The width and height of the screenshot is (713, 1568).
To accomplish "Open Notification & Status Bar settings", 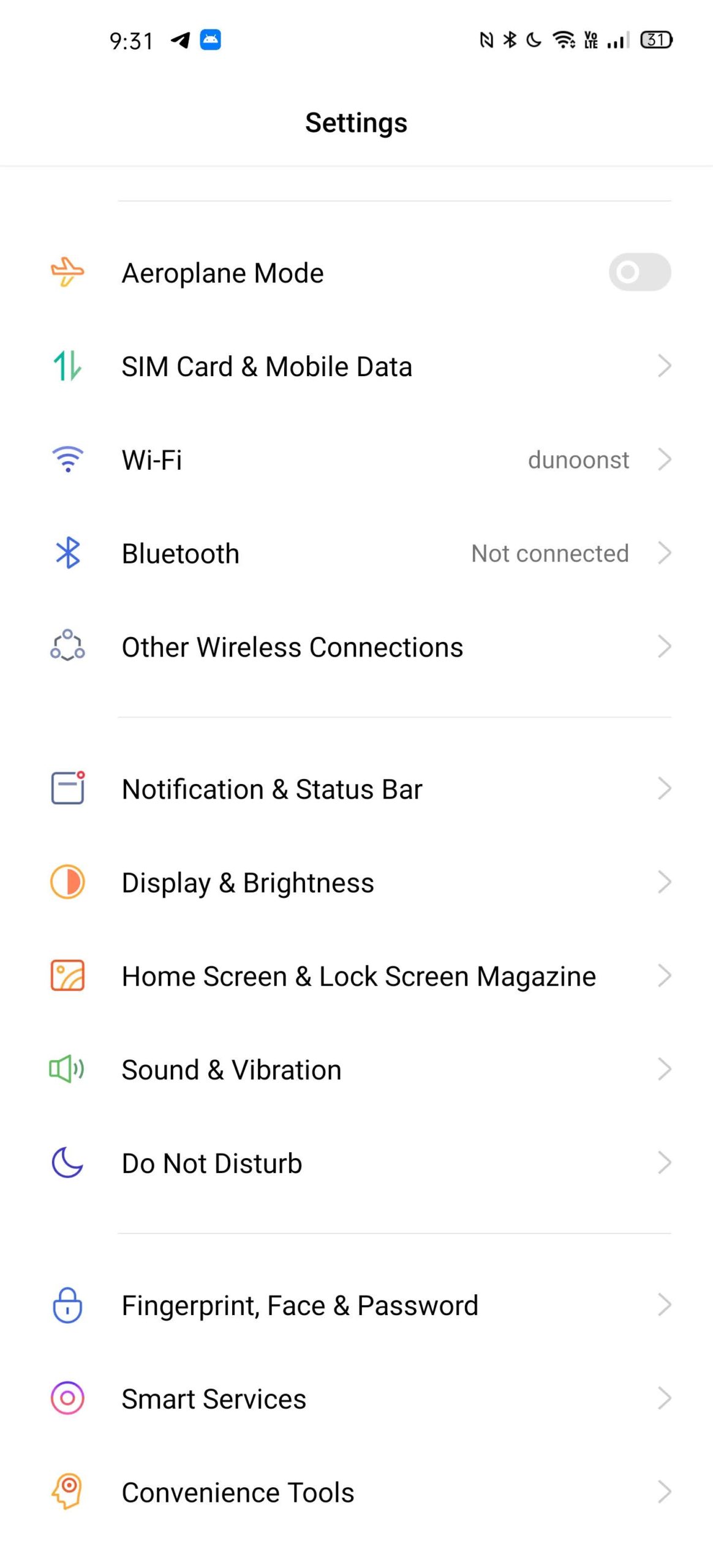I will (x=356, y=789).
